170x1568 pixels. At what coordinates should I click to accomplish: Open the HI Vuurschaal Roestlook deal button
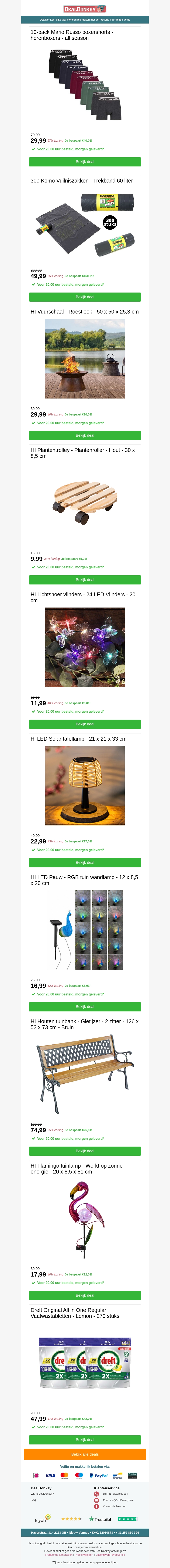(x=85, y=435)
